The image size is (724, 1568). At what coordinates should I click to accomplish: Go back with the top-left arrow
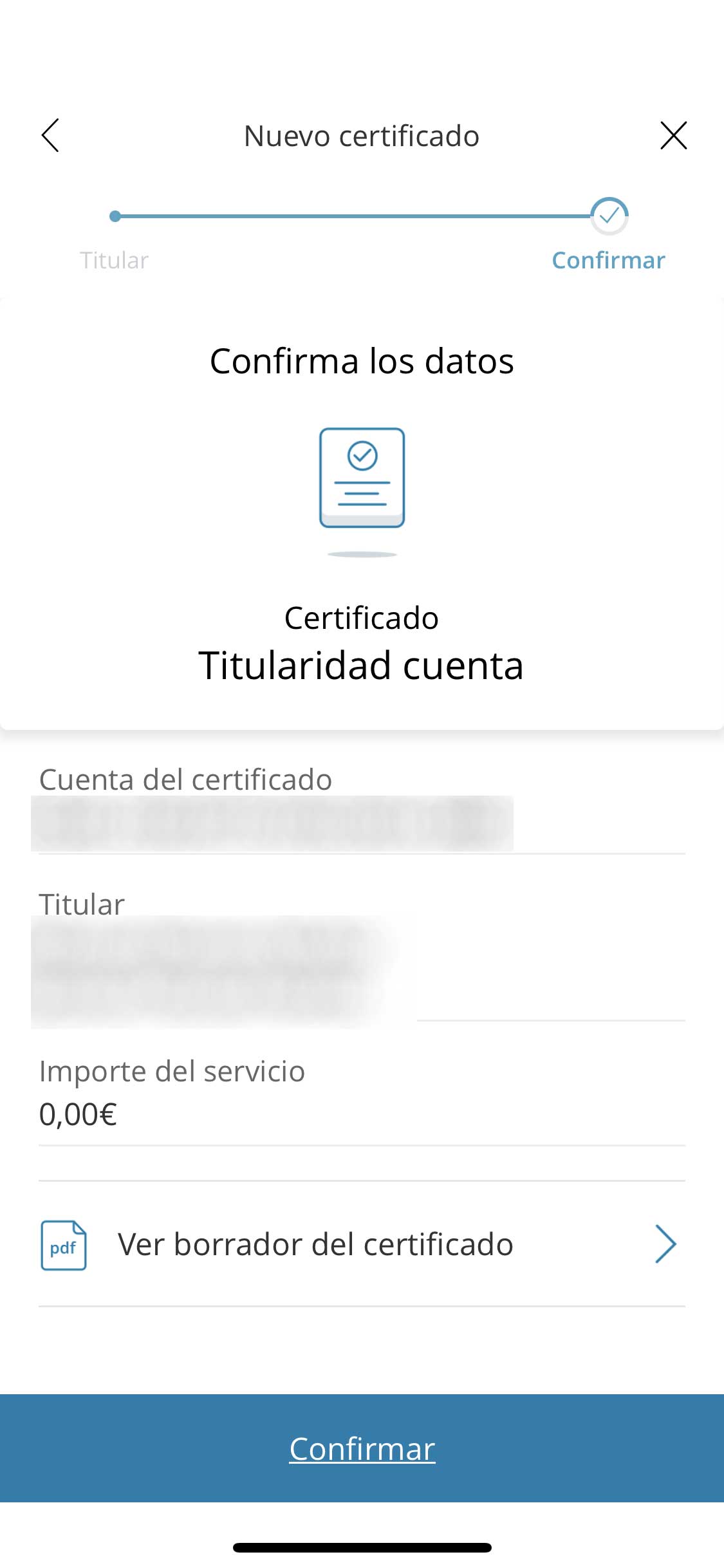[50, 135]
